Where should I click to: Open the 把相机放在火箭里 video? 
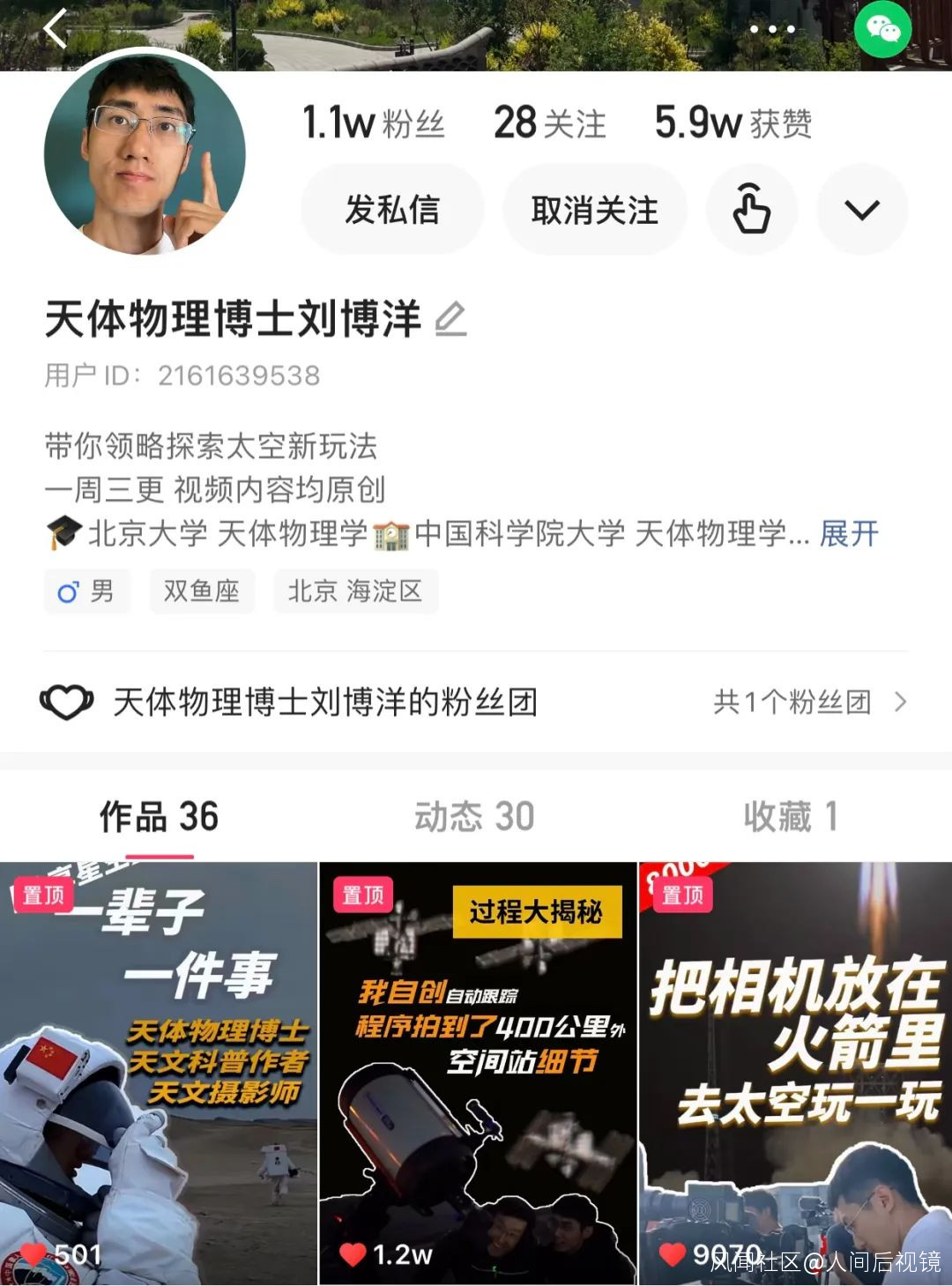click(795, 1073)
